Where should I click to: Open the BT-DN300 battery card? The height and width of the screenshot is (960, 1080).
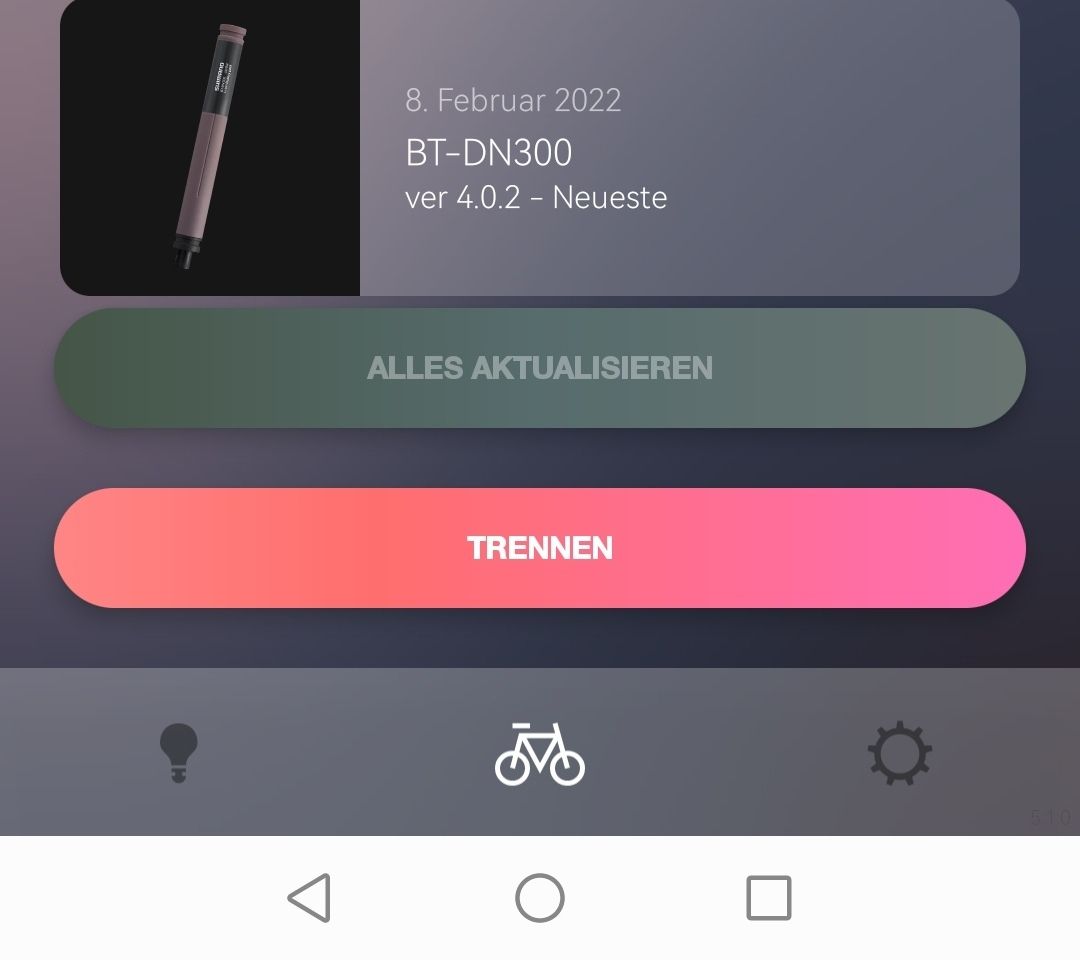540,148
